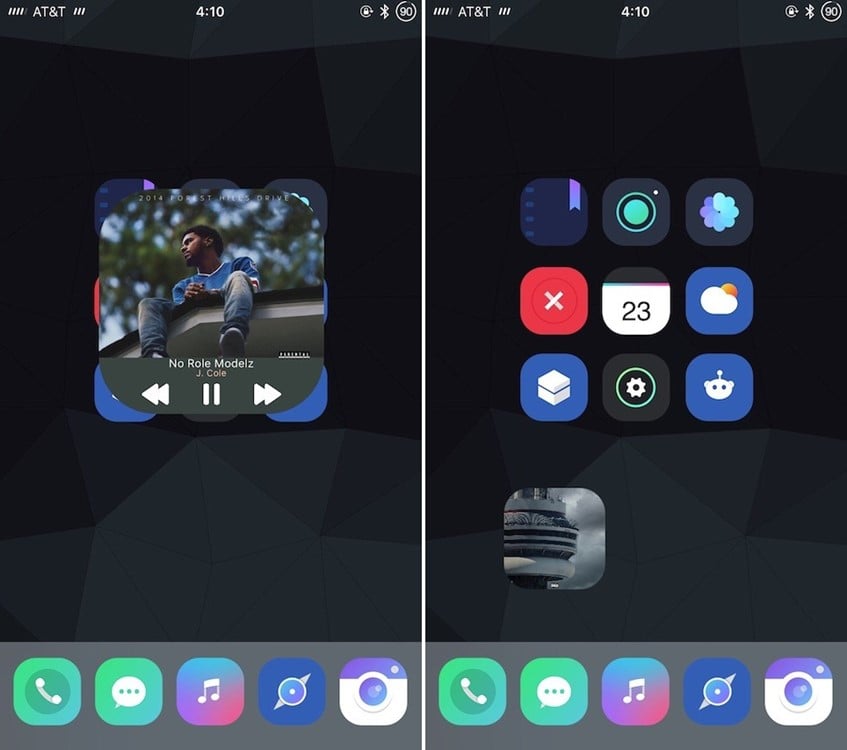Open the calendar app showing 23
847x750 pixels.
pos(636,300)
